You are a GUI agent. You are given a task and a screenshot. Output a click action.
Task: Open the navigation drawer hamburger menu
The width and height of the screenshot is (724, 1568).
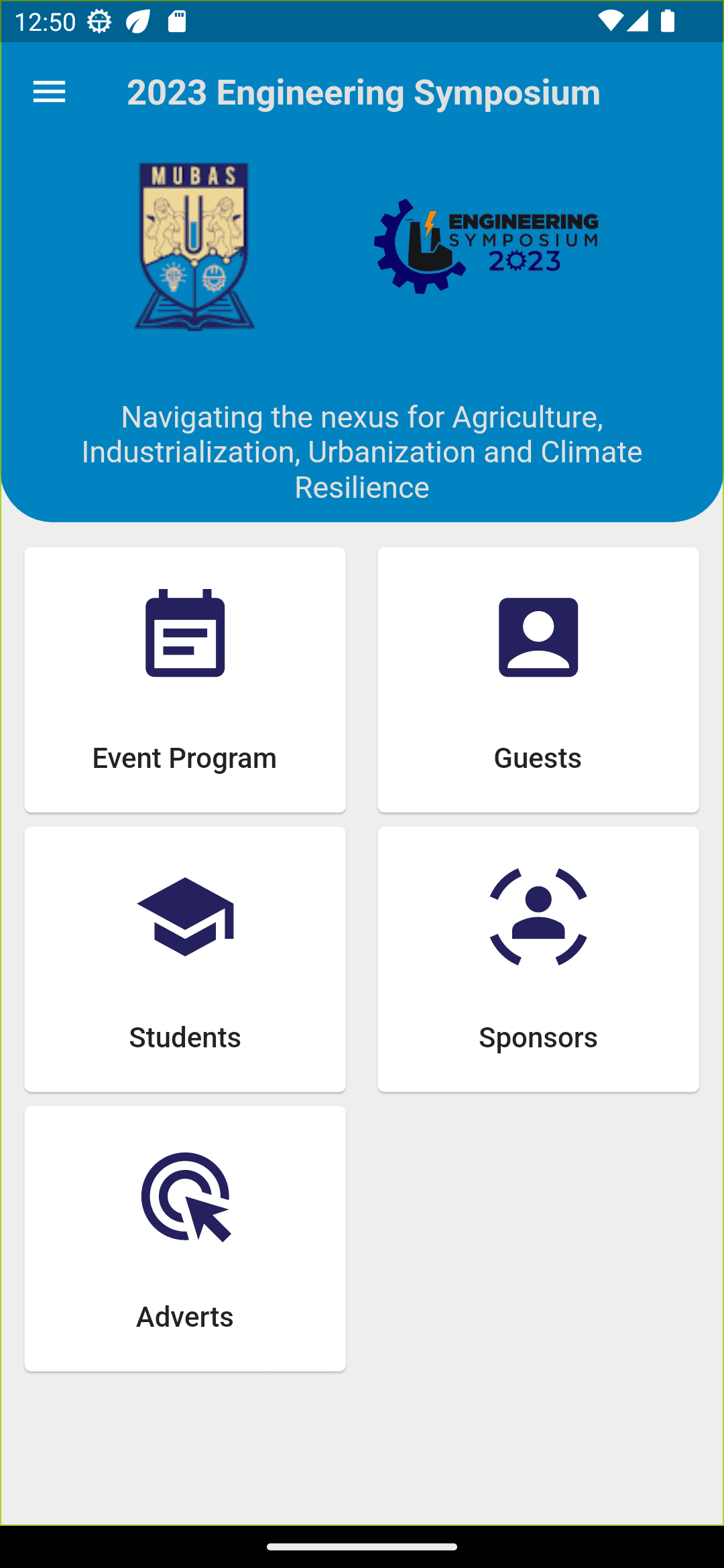coord(49,92)
